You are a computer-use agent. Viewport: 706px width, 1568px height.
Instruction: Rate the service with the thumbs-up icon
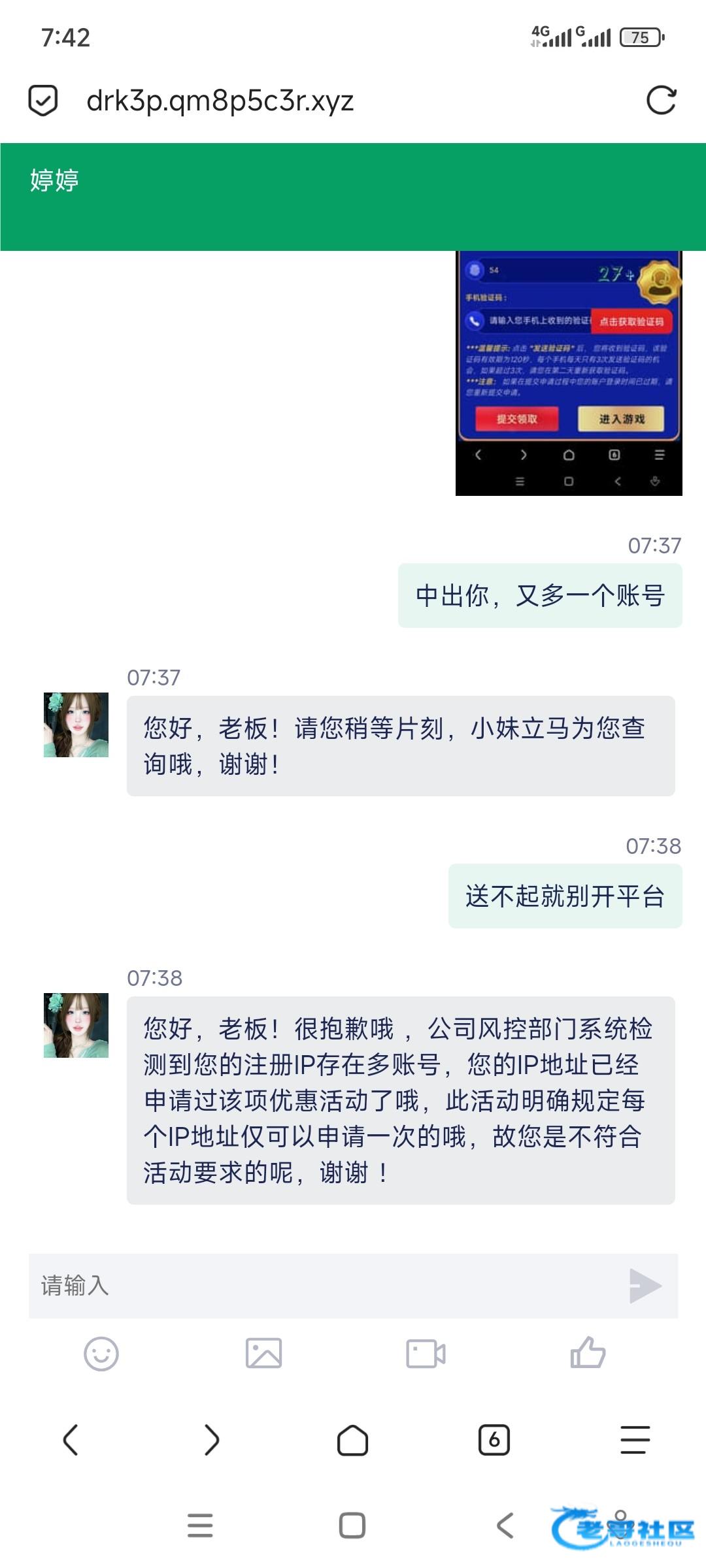coord(588,1352)
